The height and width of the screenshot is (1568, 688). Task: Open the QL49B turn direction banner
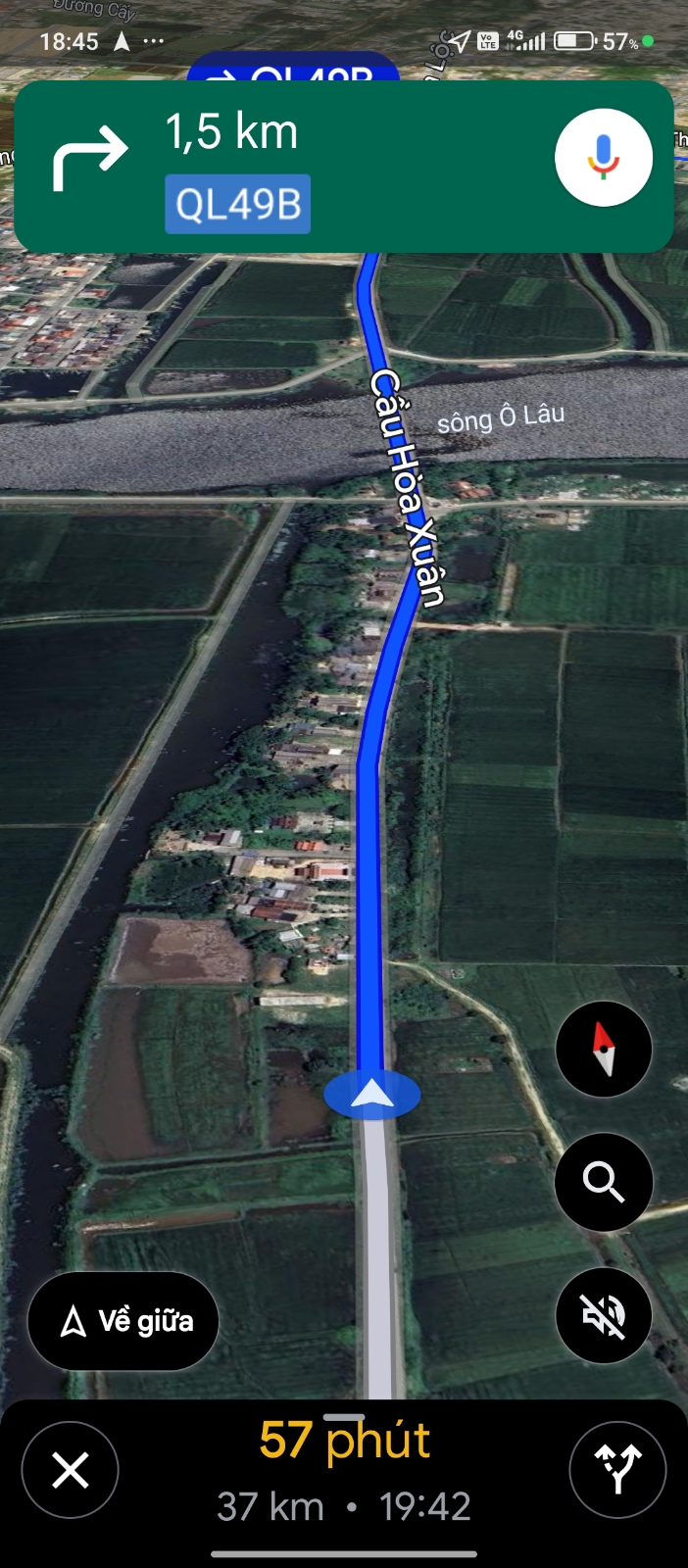click(294, 167)
